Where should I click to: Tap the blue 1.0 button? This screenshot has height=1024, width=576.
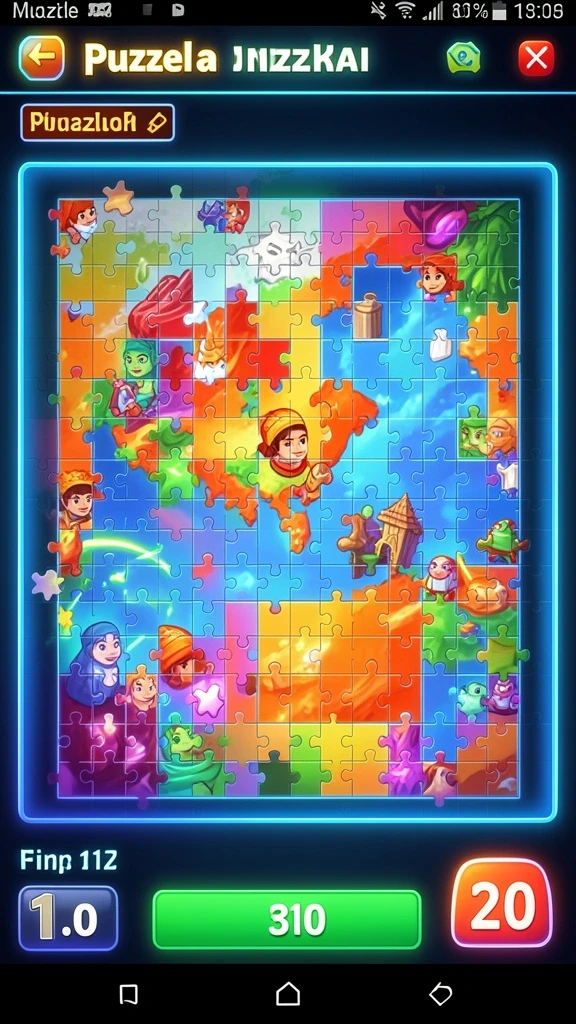point(68,918)
